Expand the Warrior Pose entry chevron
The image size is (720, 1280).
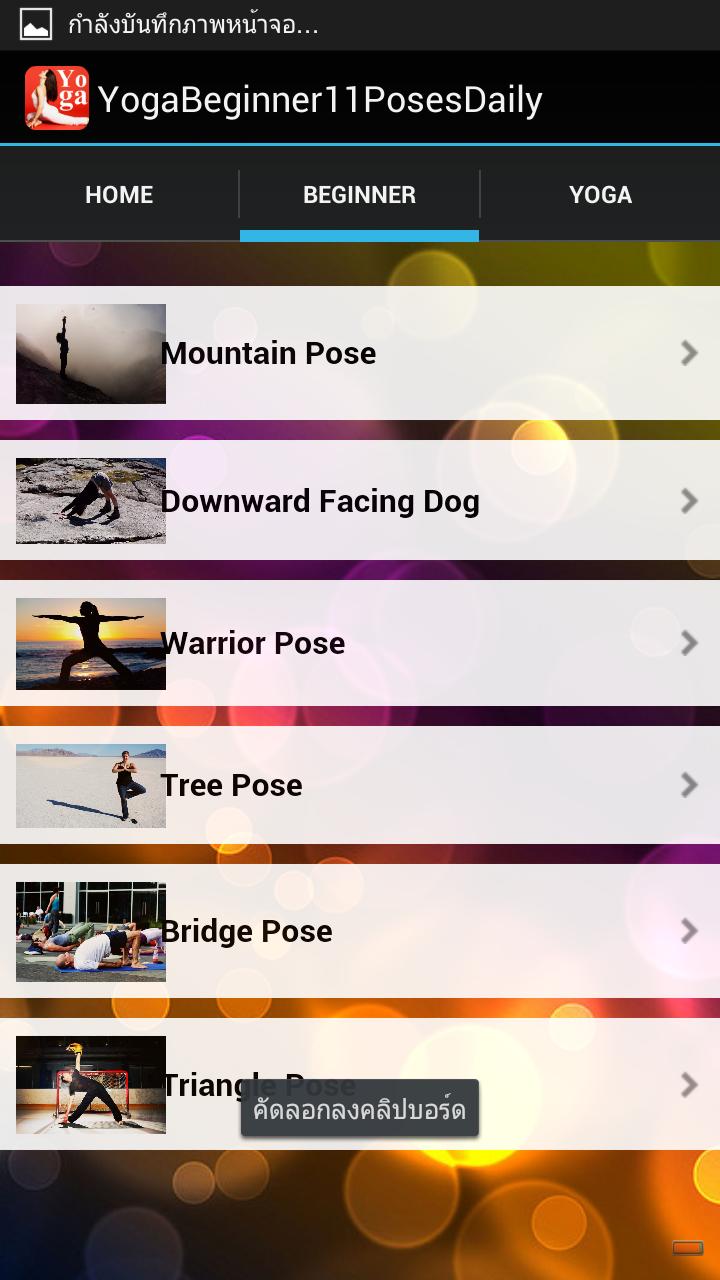point(689,643)
